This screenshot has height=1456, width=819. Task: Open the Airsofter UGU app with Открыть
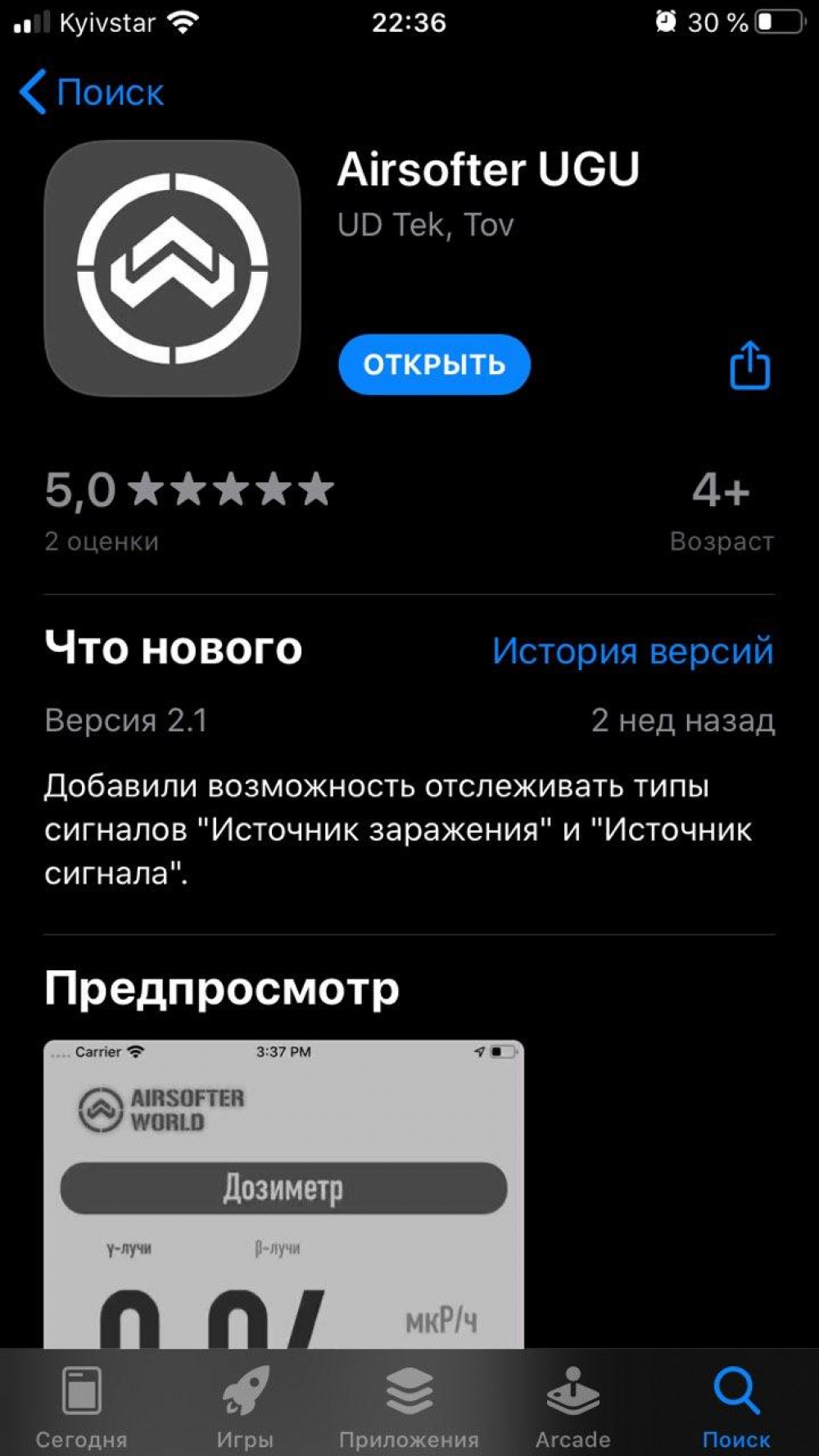[434, 364]
